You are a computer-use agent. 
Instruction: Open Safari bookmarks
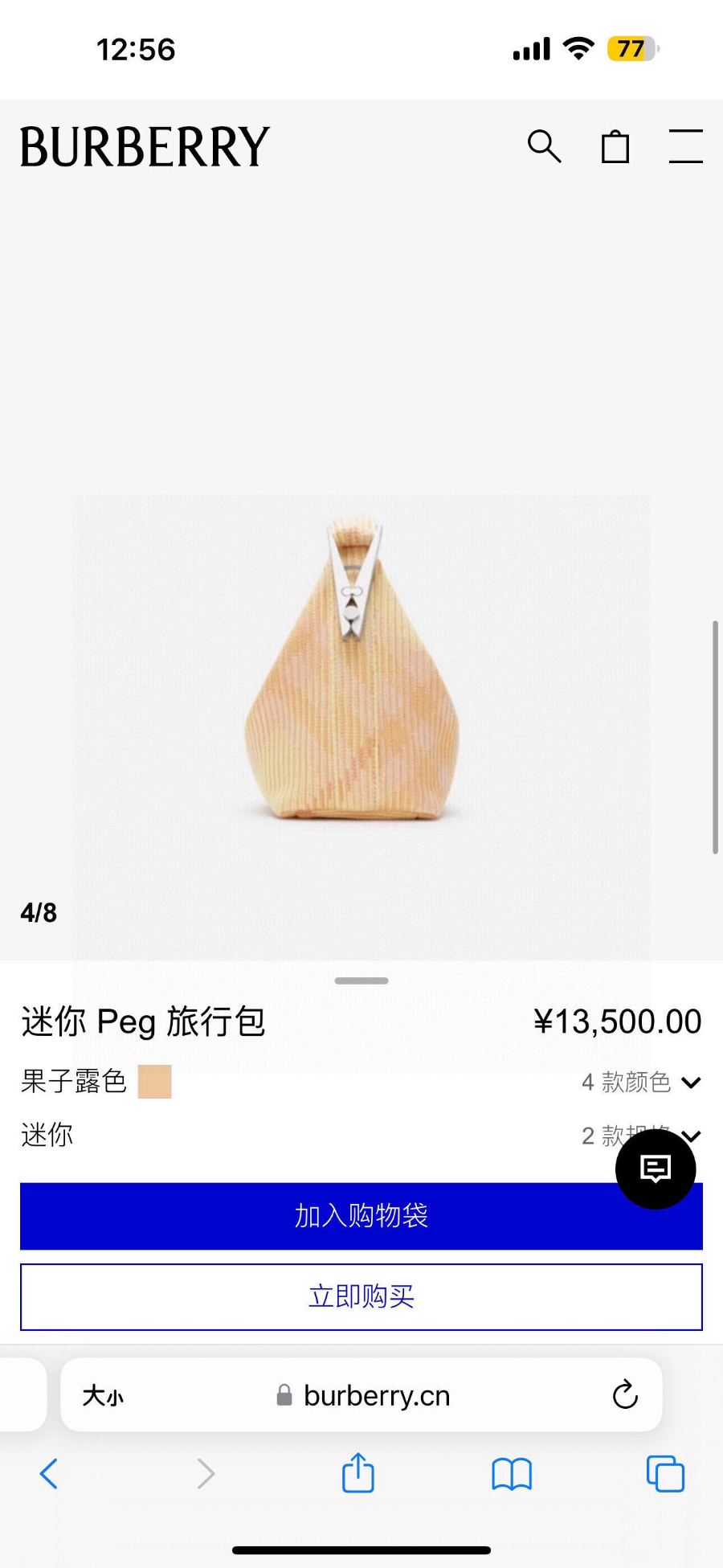pyautogui.click(x=512, y=1473)
